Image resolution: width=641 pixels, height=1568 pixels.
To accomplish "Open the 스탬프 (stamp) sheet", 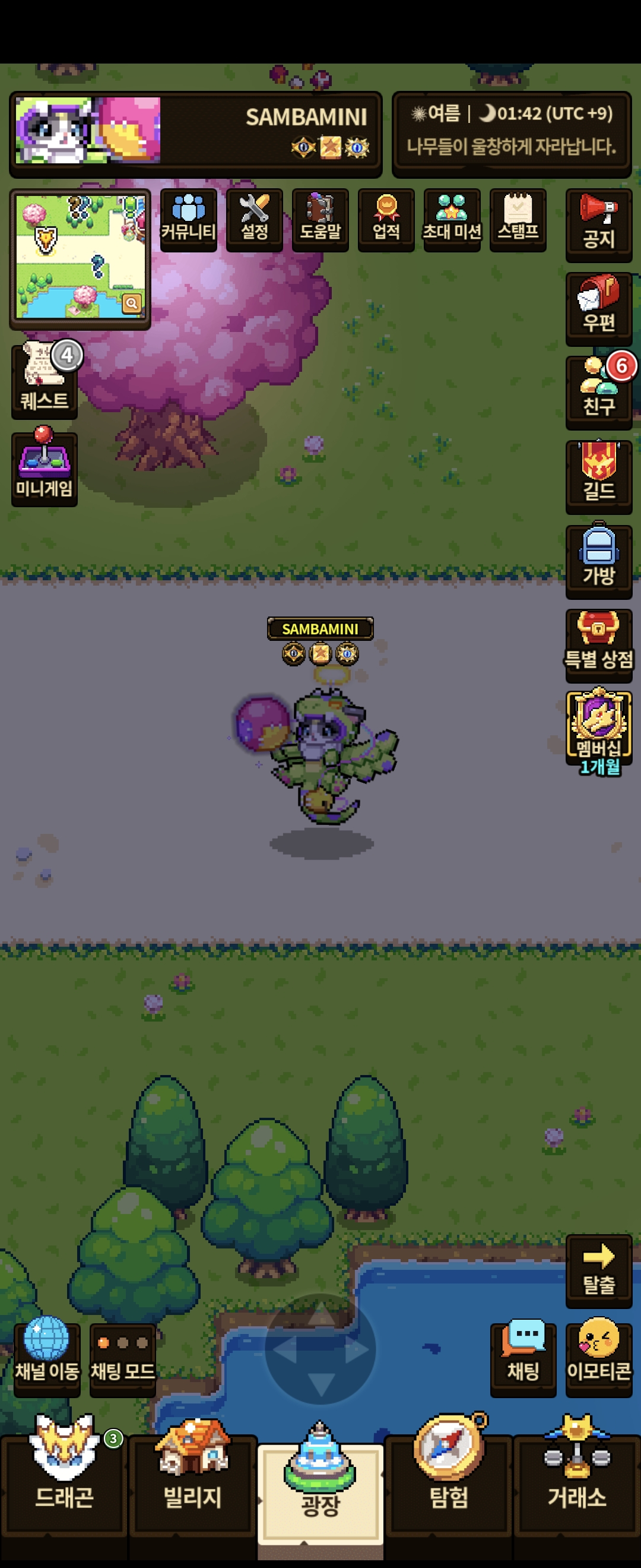I will (518, 219).
